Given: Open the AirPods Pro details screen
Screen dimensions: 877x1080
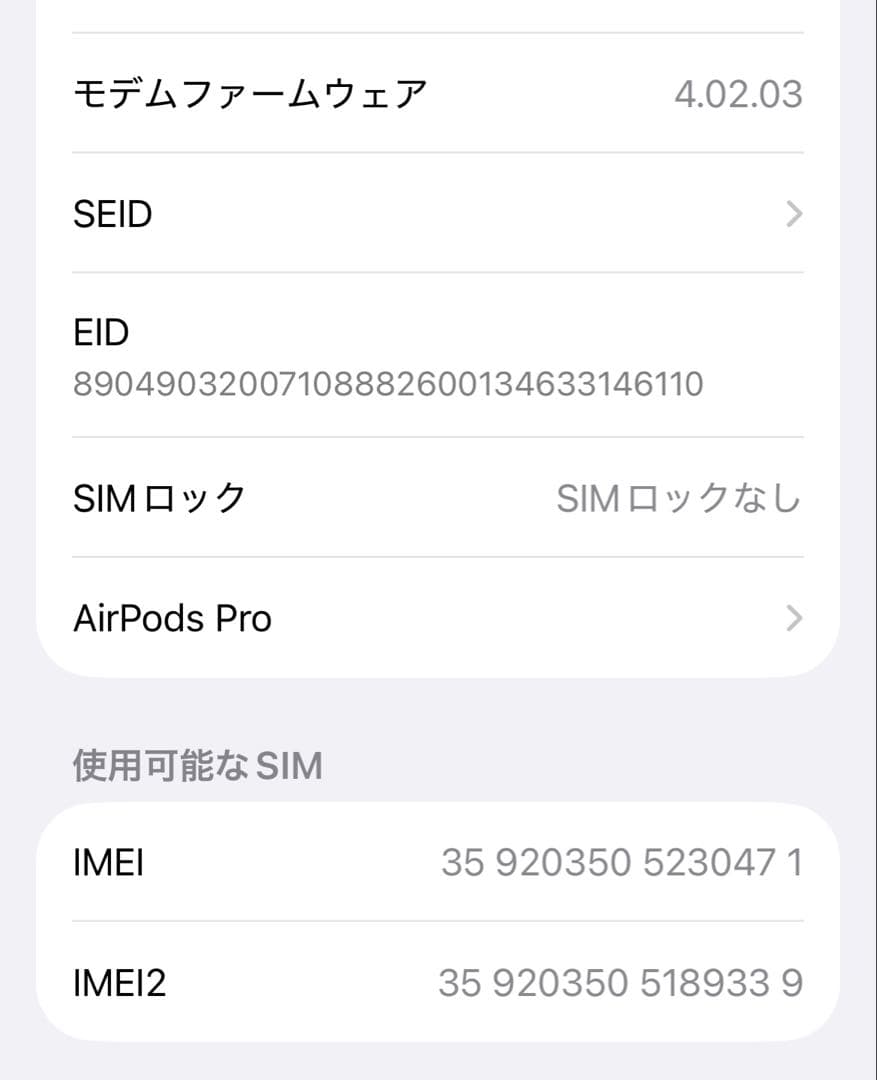Looking at the screenshot, I should click(438, 618).
